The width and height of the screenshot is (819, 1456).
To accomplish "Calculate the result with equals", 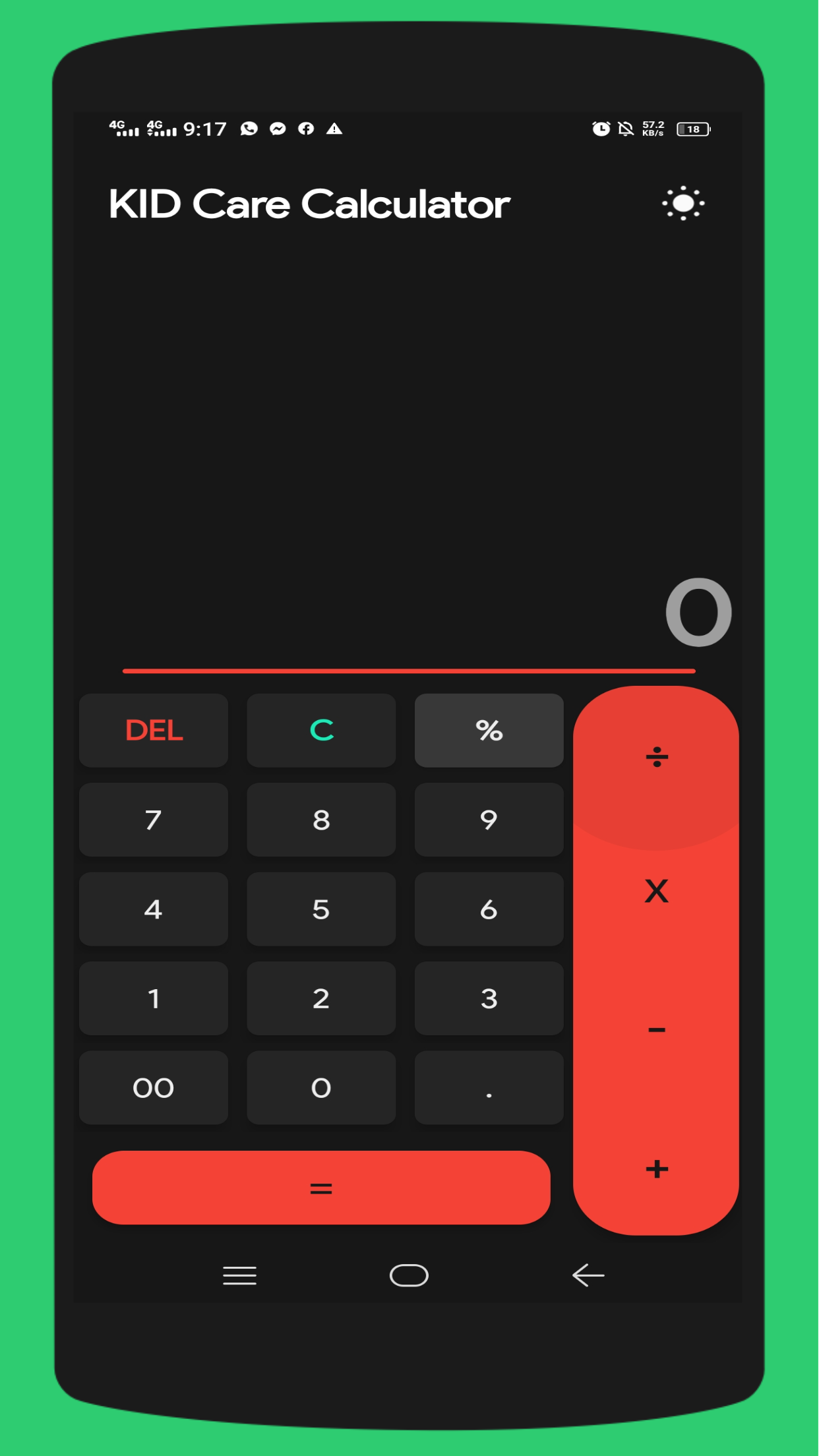I will [x=321, y=1188].
